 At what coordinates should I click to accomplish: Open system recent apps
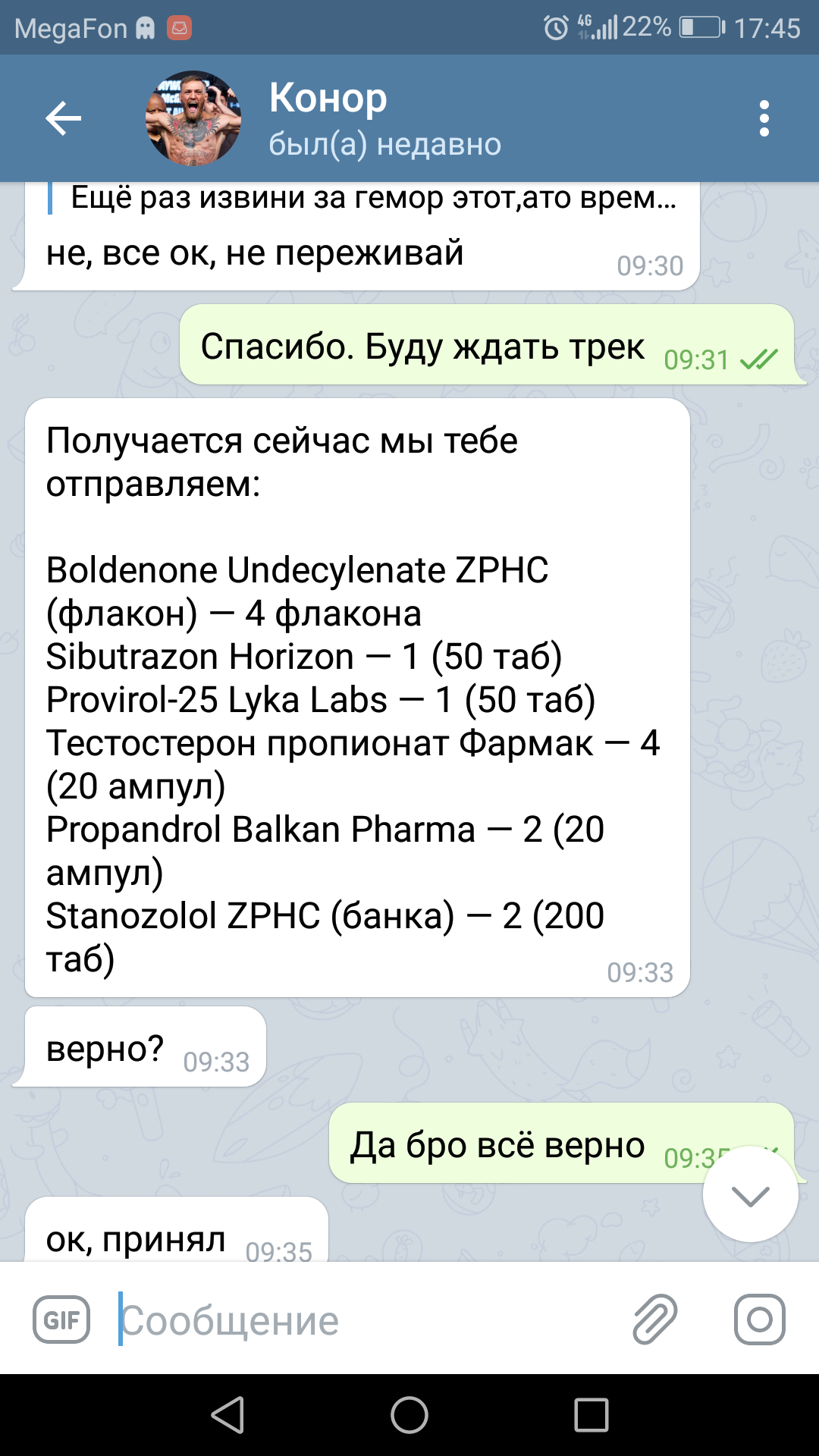pyautogui.click(x=591, y=1415)
